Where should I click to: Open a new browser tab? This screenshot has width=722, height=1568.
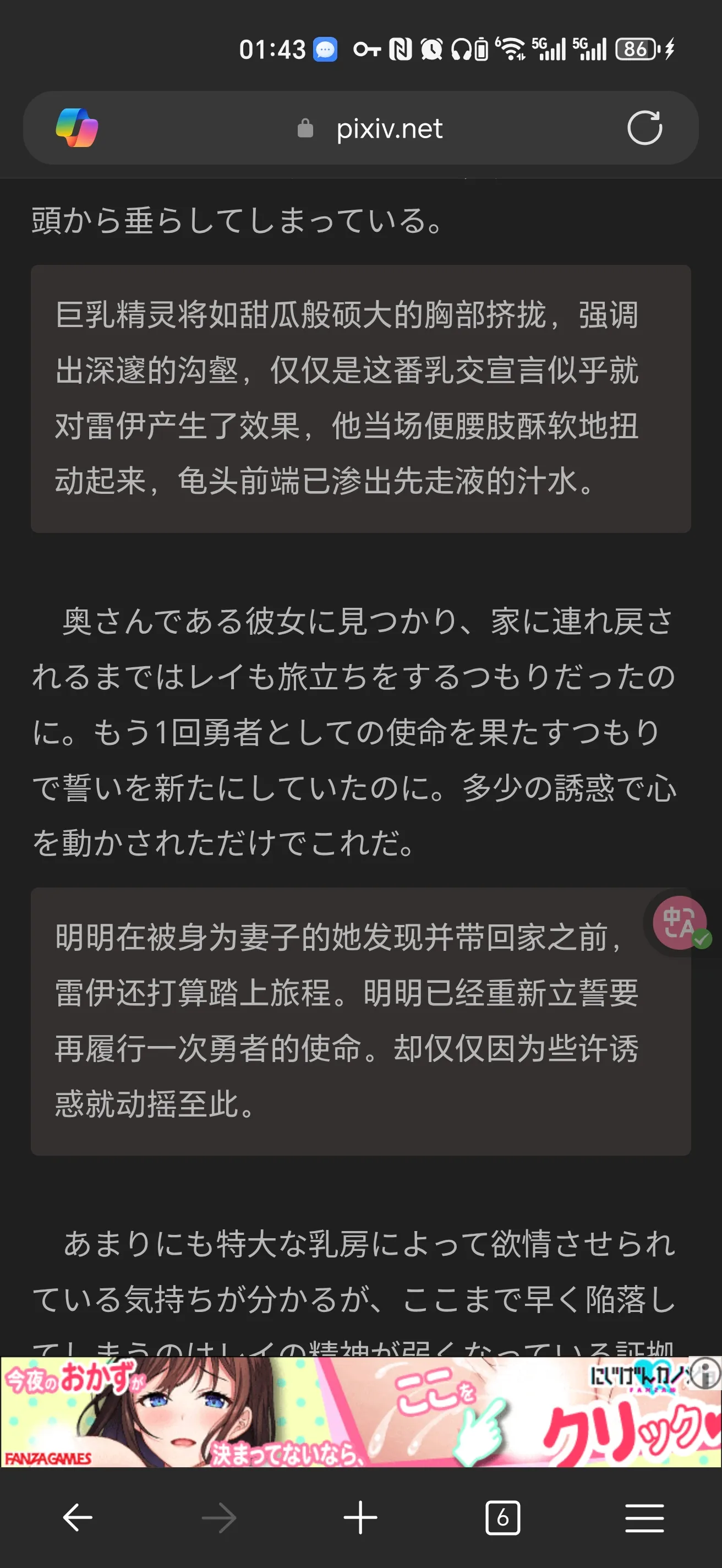point(360,1517)
